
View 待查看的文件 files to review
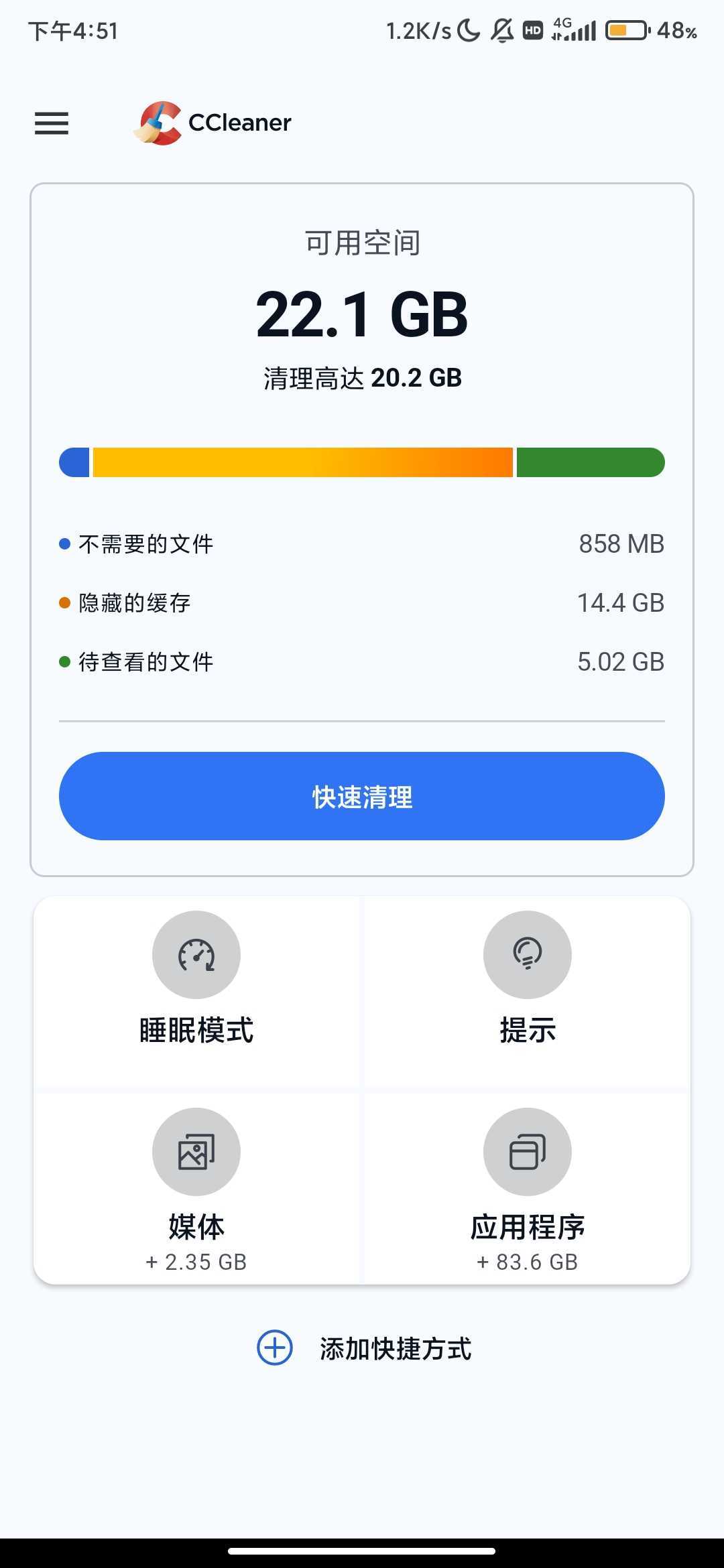(x=362, y=662)
